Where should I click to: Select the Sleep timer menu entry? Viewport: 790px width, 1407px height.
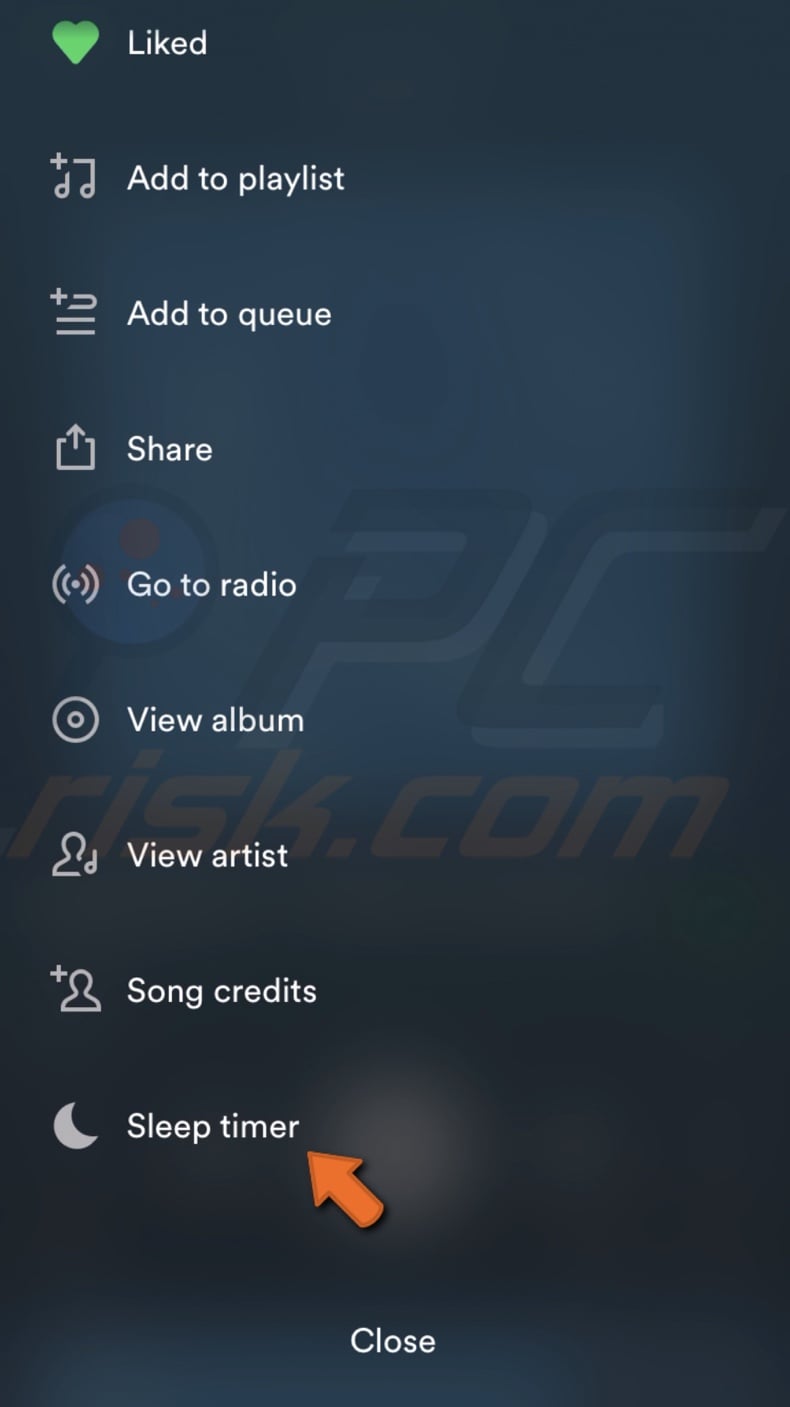213,1126
